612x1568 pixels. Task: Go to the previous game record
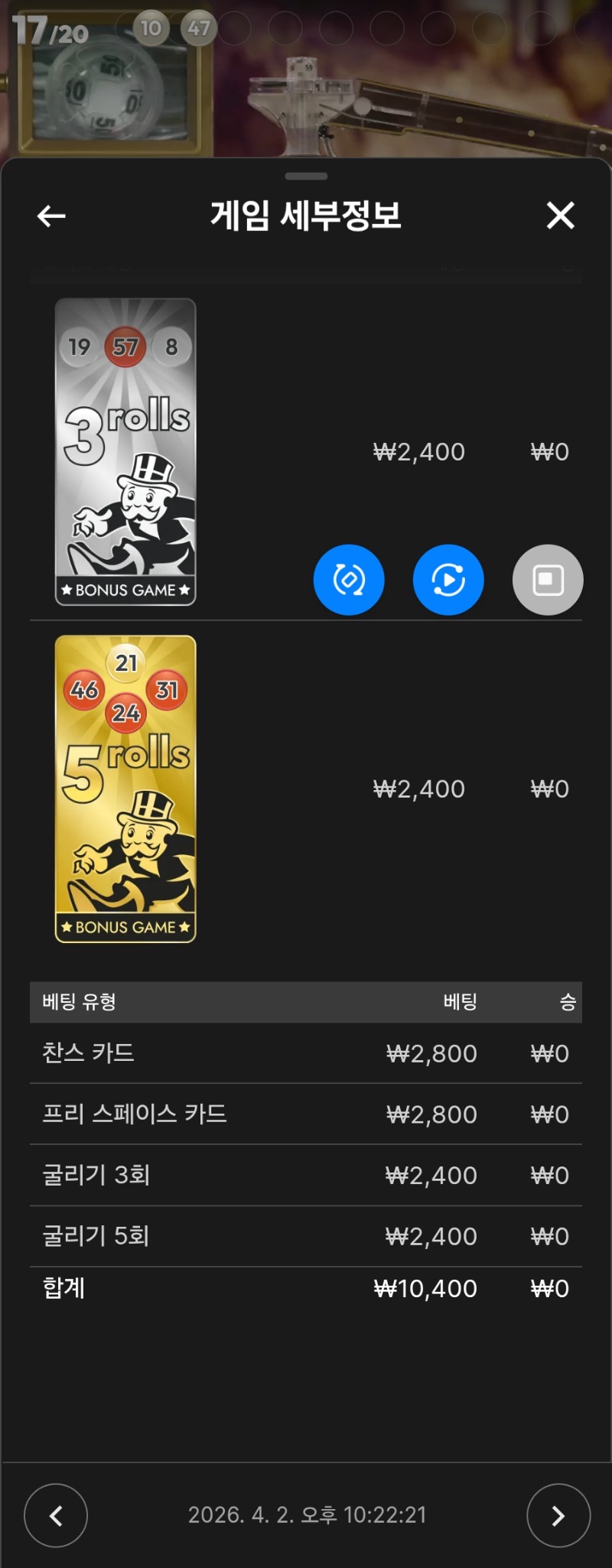coord(56,1515)
